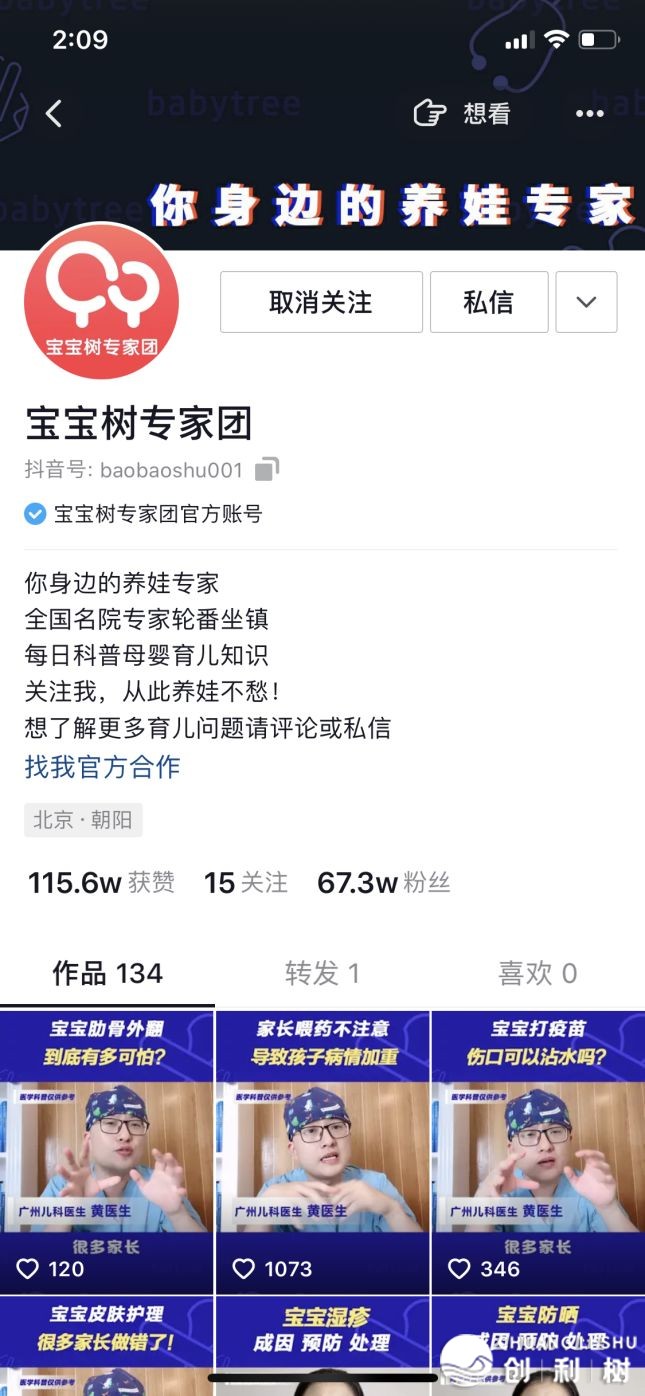Open the 宝宝打疫苗 video
This screenshot has height=1396, width=645.
coord(538,1150)
